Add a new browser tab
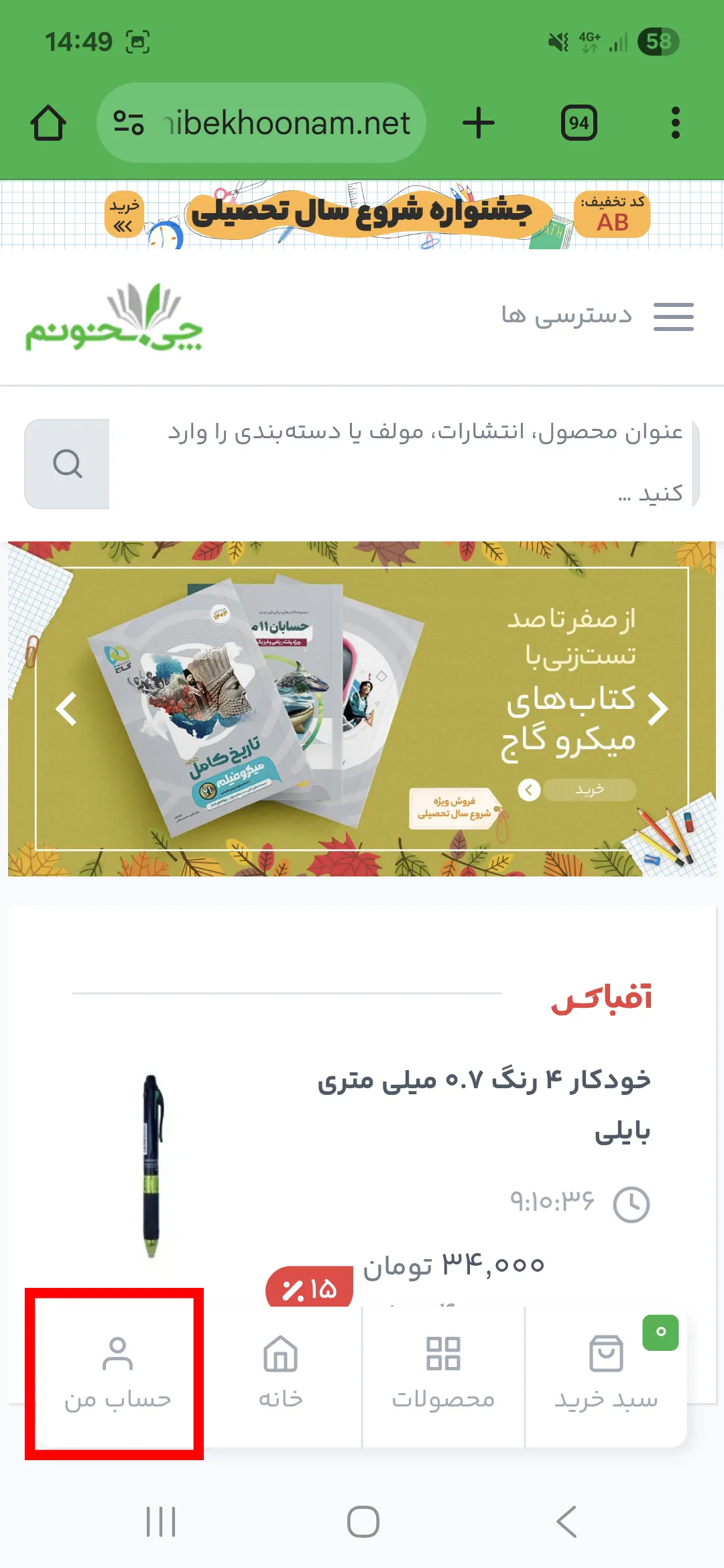Viewport: 724px width, 1568px height. pos(479,123)
